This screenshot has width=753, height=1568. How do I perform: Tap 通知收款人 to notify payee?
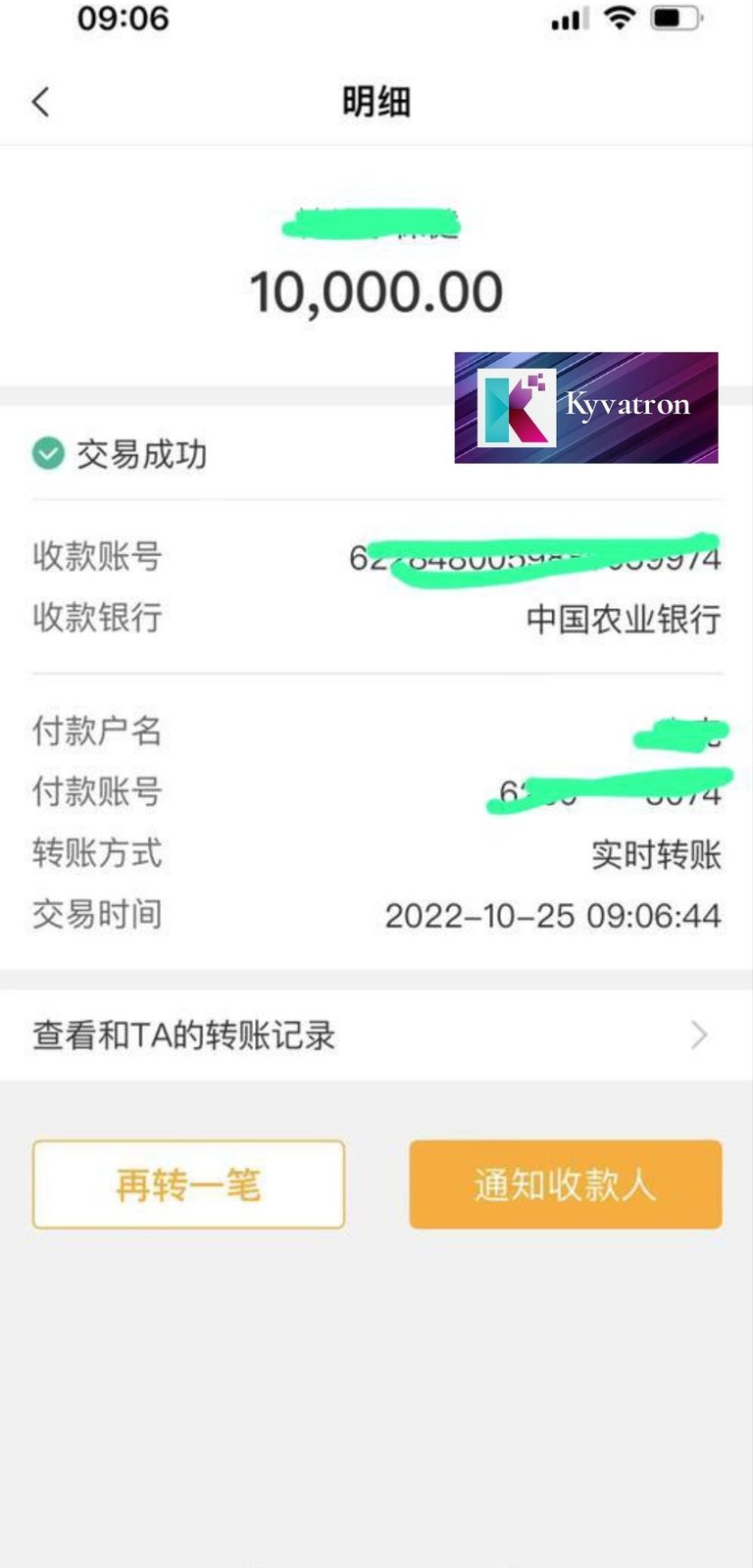click(565, 1185)
